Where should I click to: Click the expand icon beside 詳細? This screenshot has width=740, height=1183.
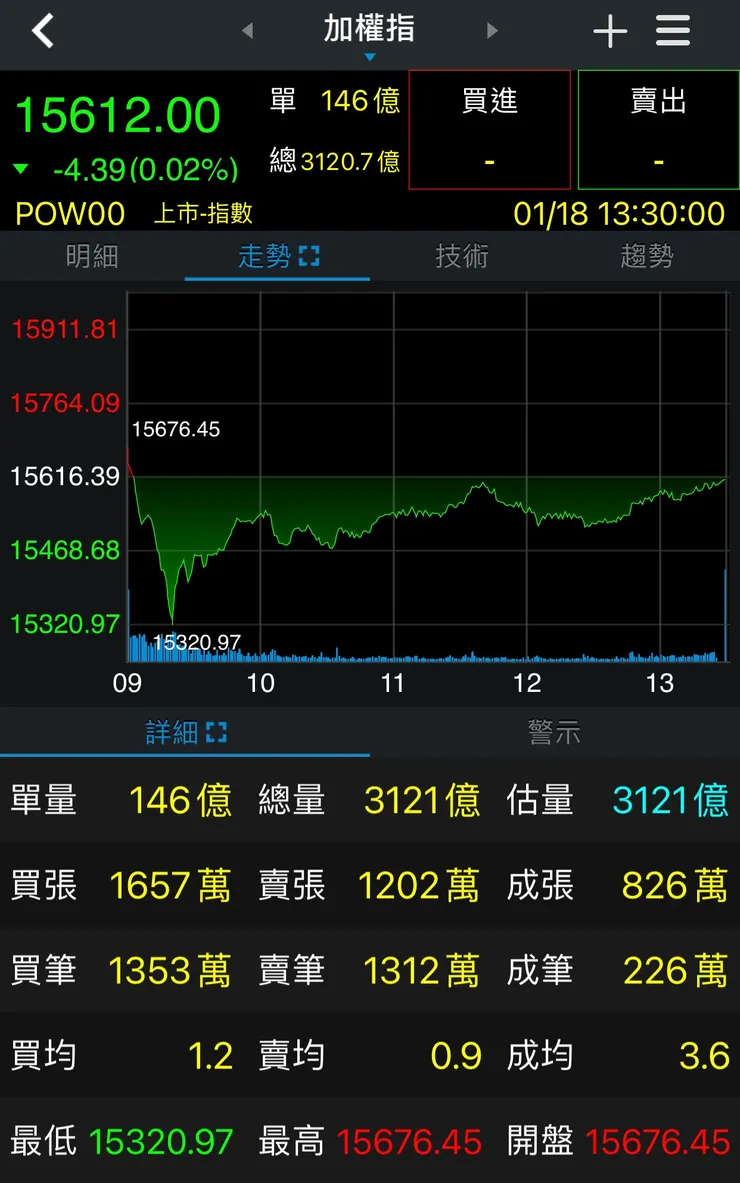tap(215, 731)
